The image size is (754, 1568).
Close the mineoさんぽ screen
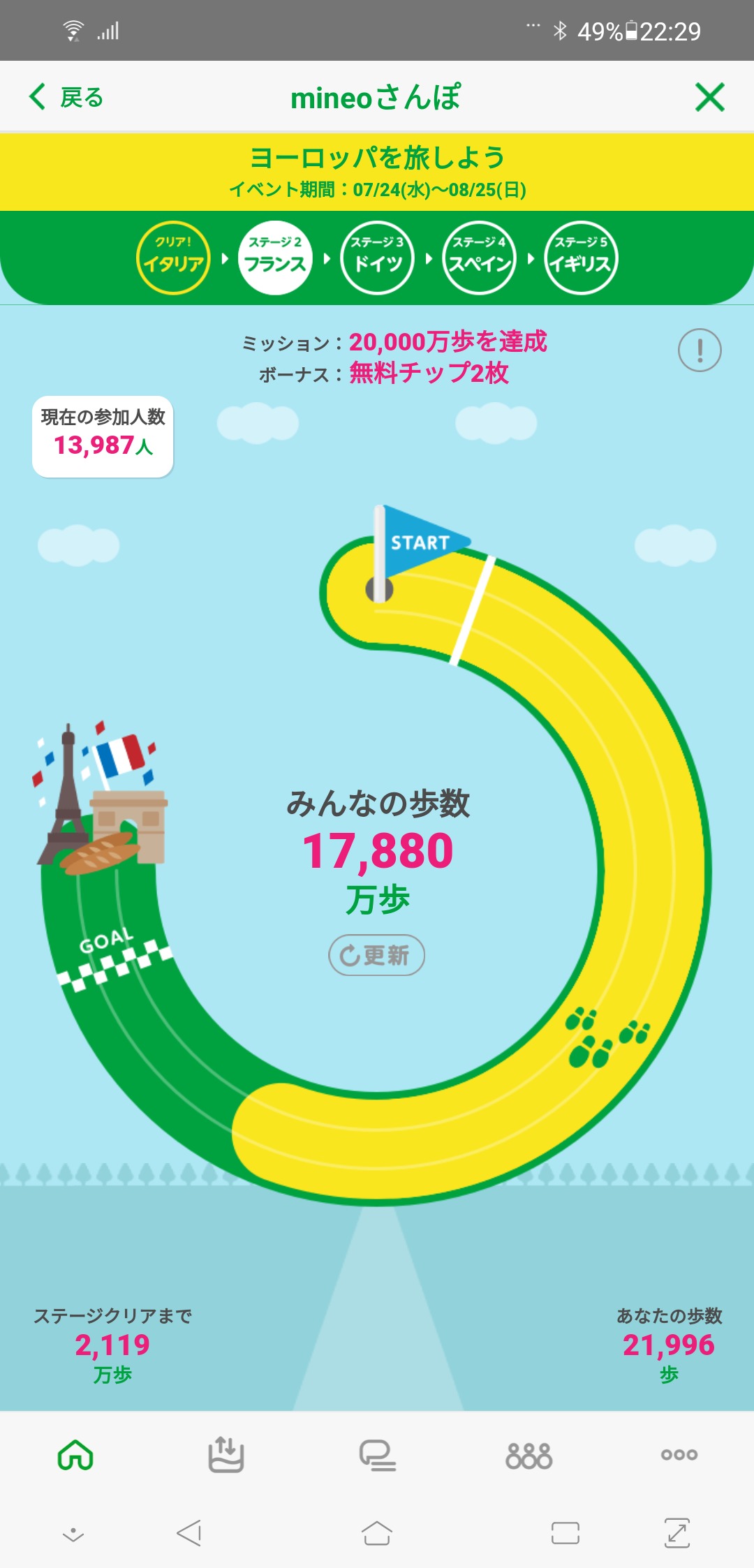click(710, 97)
